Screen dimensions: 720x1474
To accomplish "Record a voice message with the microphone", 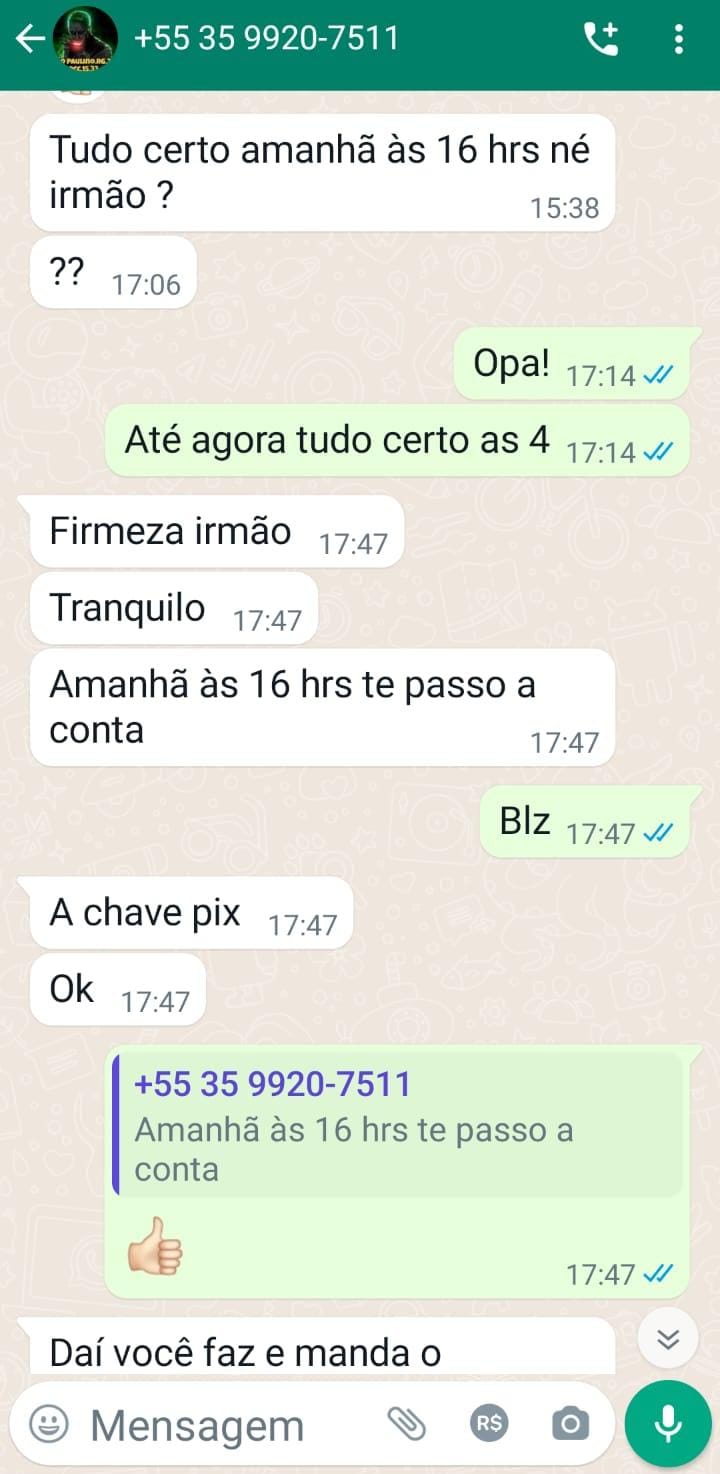I will (x=668, y=1424).
